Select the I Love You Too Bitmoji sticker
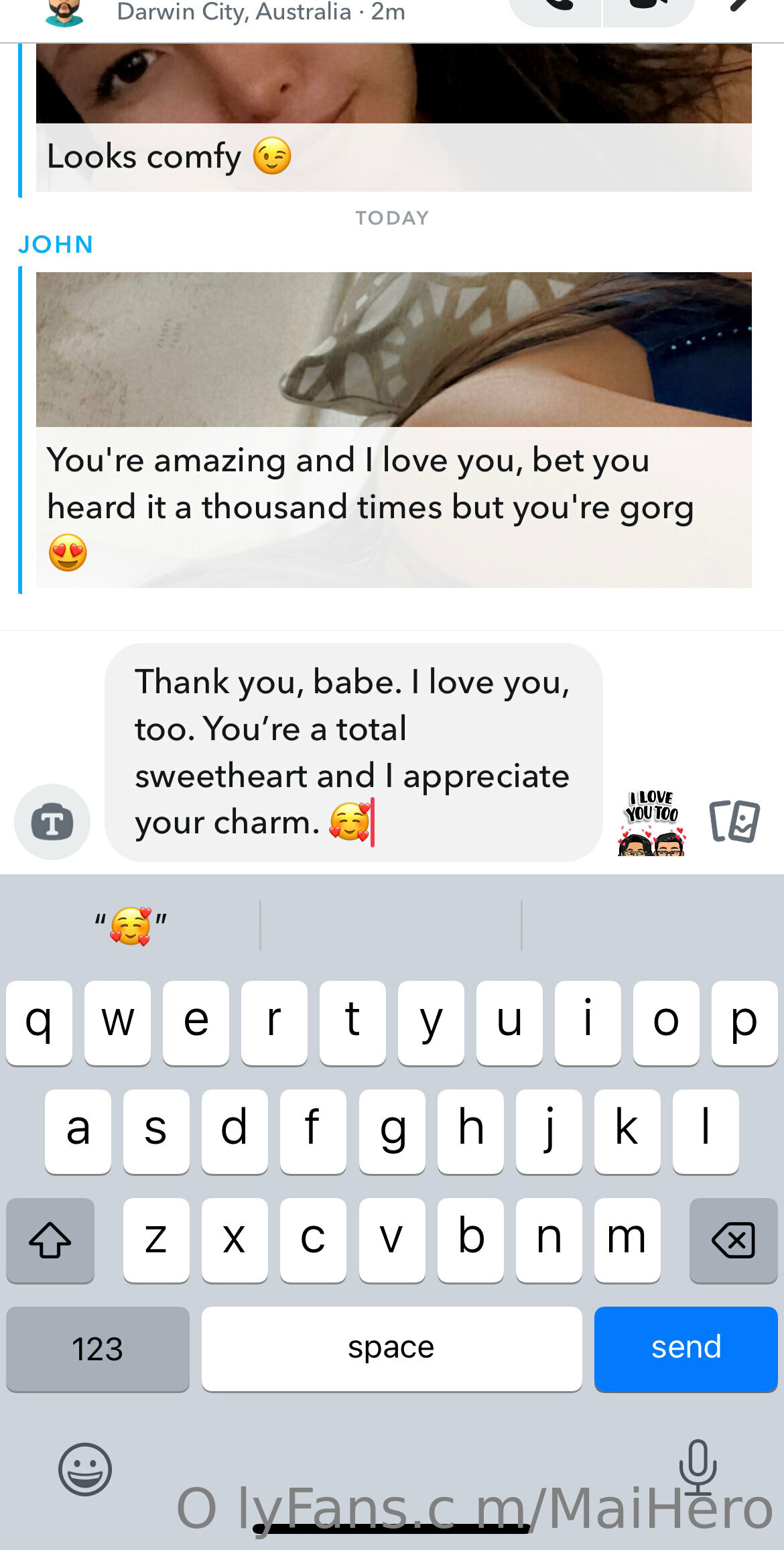Image resolution: width=784 pixels, height=1550 pixels. 652,823
